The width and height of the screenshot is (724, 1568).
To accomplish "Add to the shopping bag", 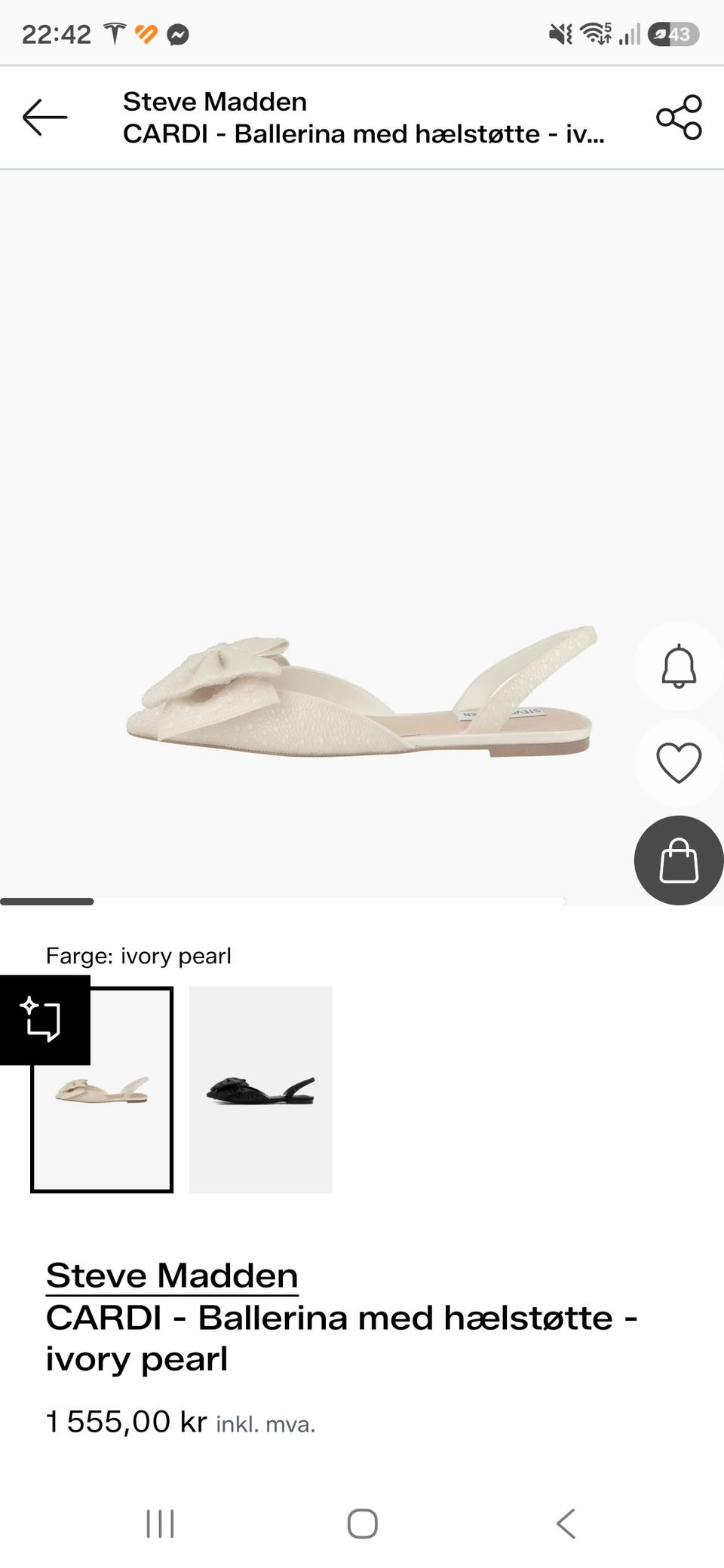I will (679, 860).
